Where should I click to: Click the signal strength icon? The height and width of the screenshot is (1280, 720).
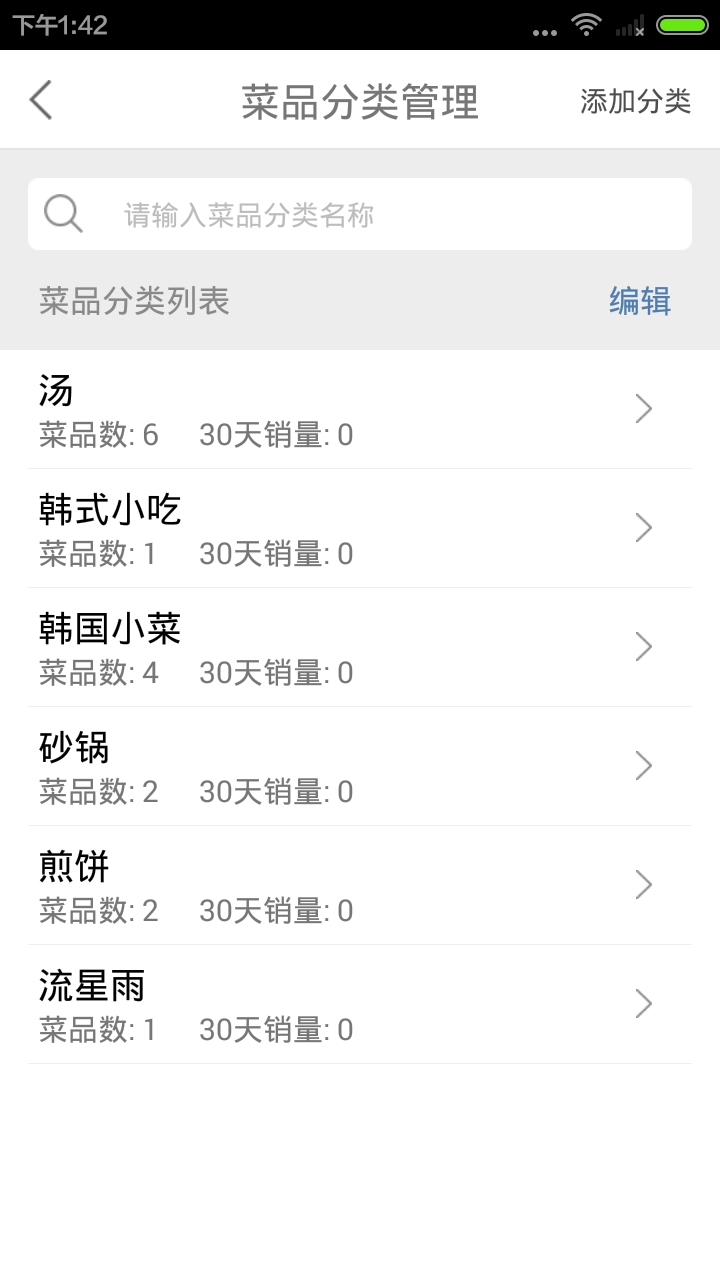click(630, 27)
